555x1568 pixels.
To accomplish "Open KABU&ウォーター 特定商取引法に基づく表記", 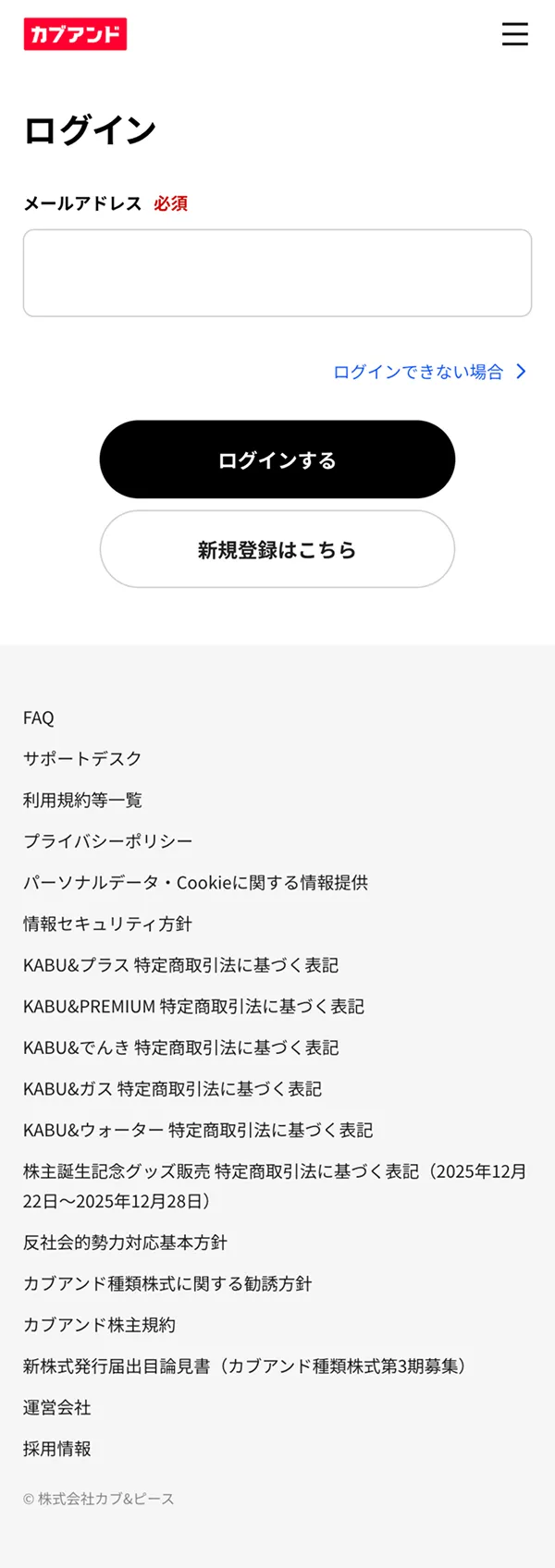I will point(198,1130).
